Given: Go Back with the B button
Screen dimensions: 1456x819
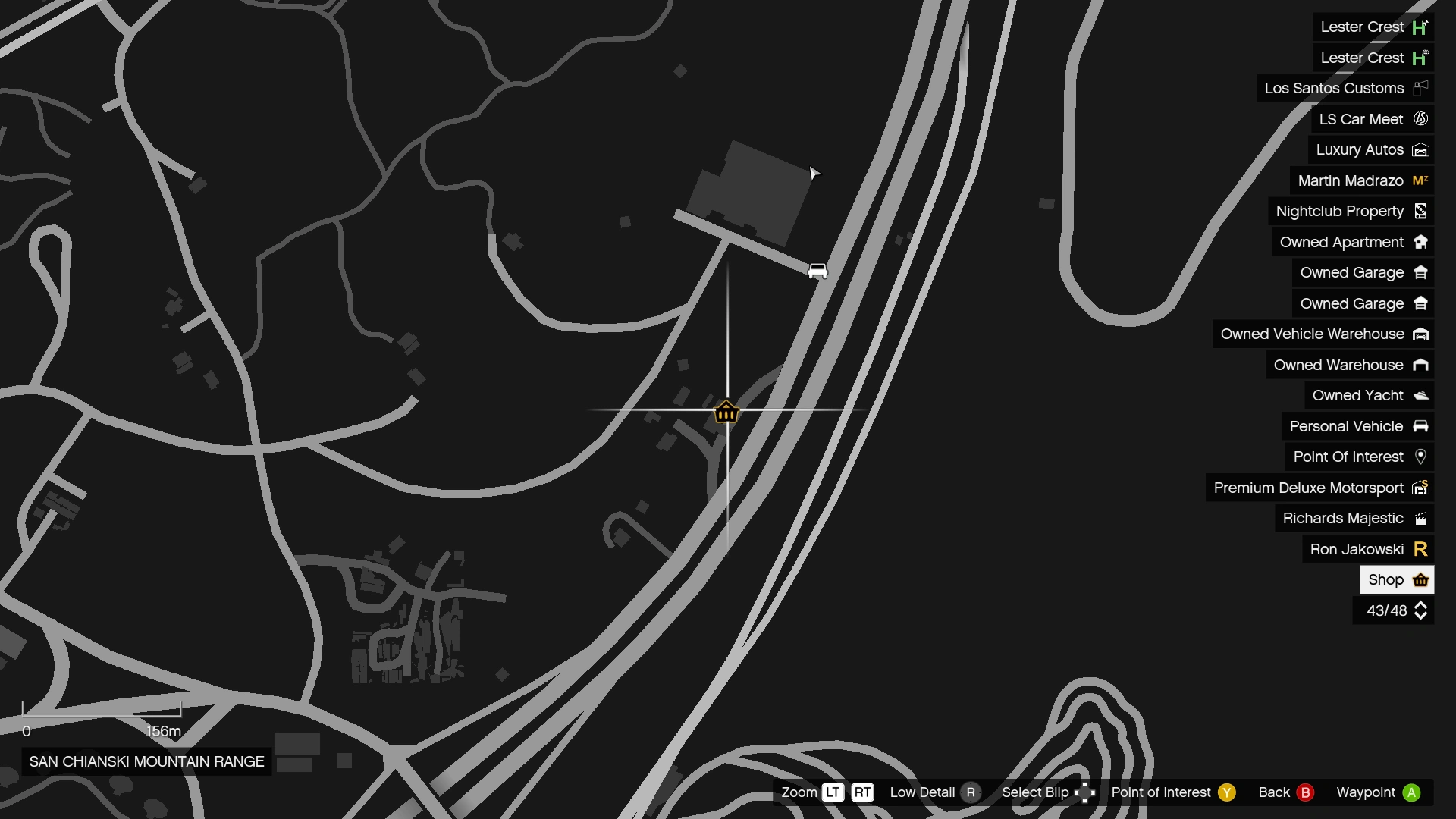Looking at the screenshot, I should 1305,792.
